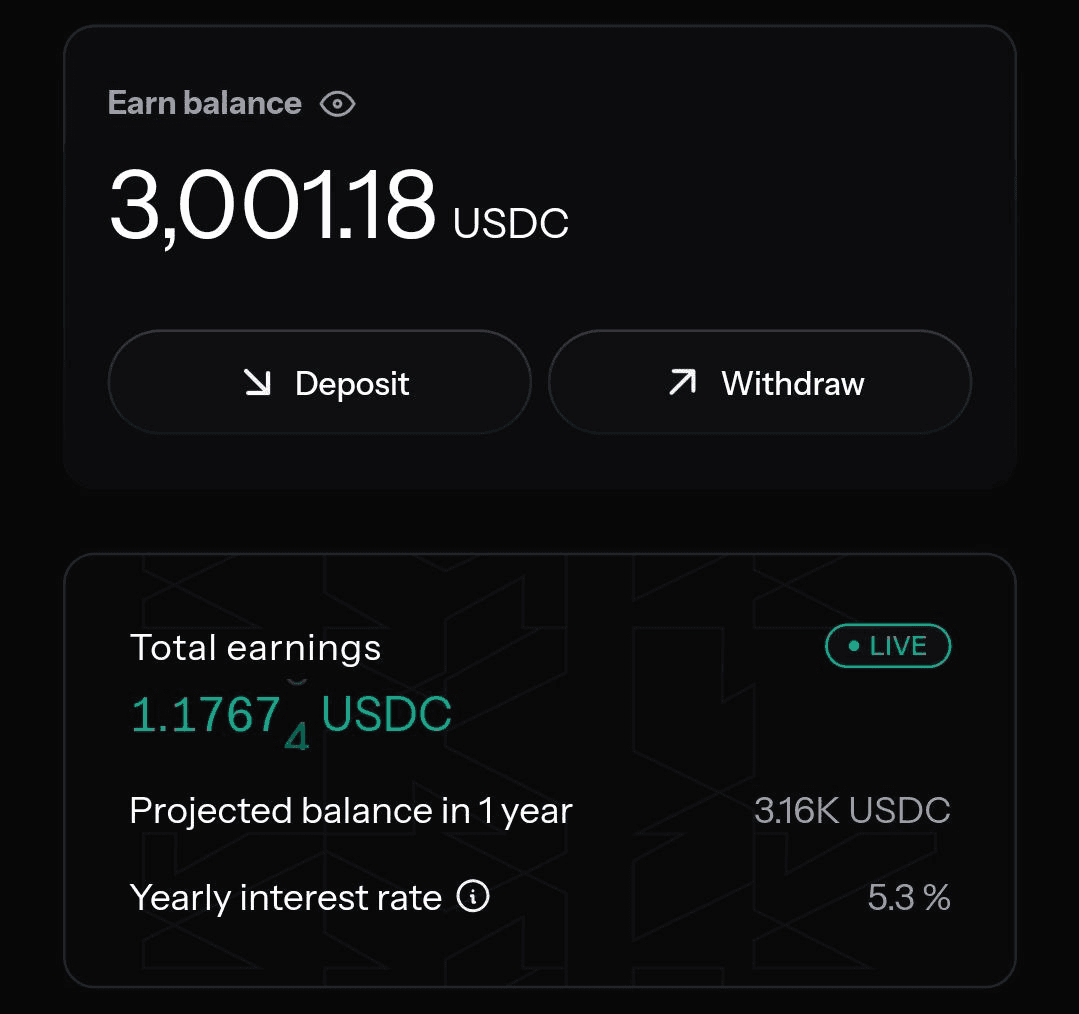Hide the Earn balance with the eye icon
Image resolution: width=1079 pixels, height=1014 pixels.
pyautogui.click(x=337, y=104)
